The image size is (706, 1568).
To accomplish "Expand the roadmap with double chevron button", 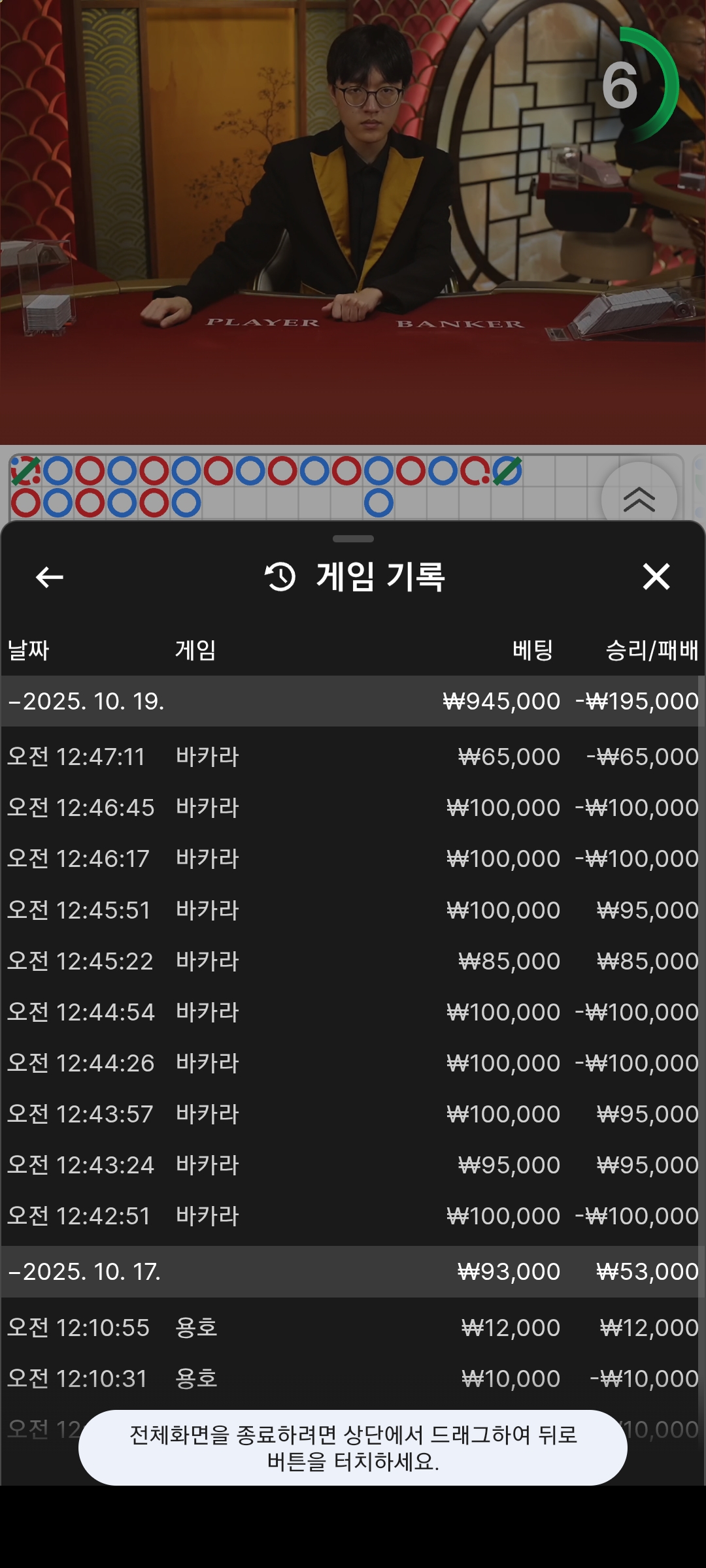I will (x=639, y=500).
